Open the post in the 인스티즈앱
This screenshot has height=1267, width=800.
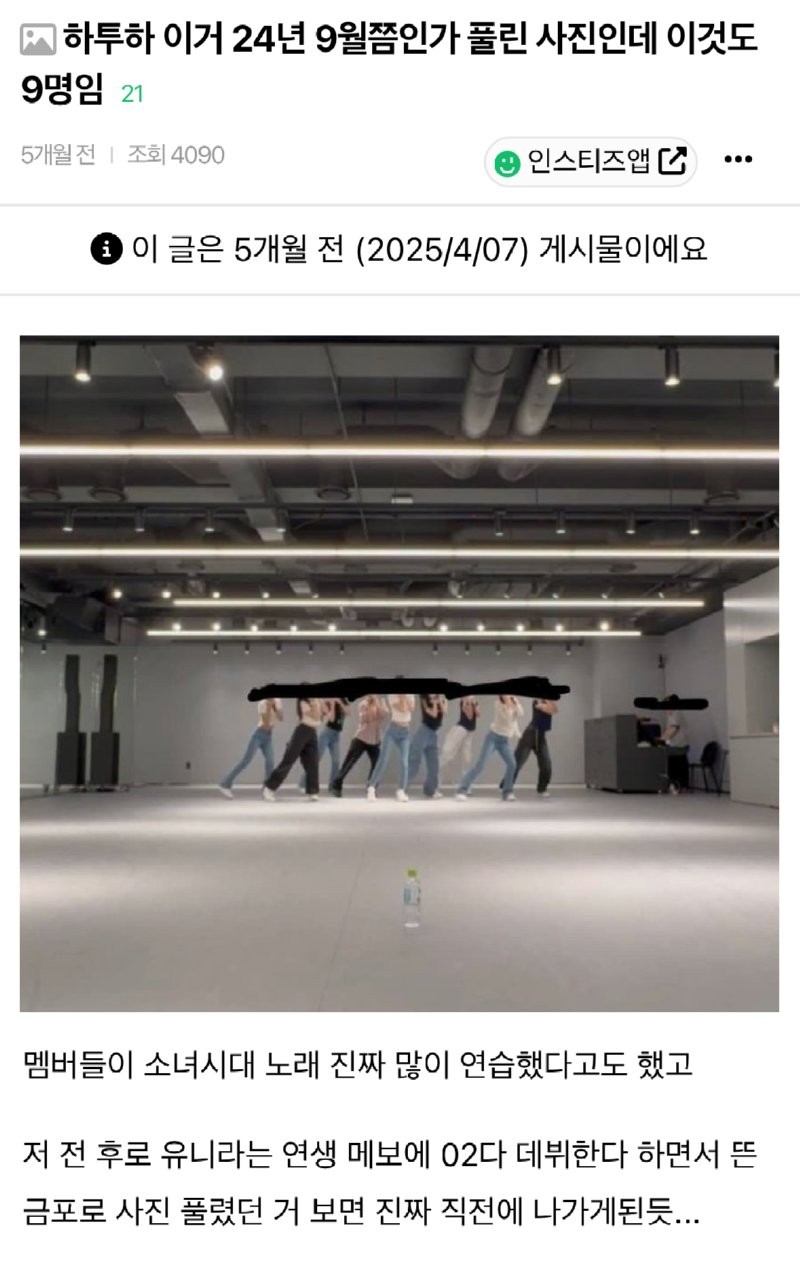point(591,161)
